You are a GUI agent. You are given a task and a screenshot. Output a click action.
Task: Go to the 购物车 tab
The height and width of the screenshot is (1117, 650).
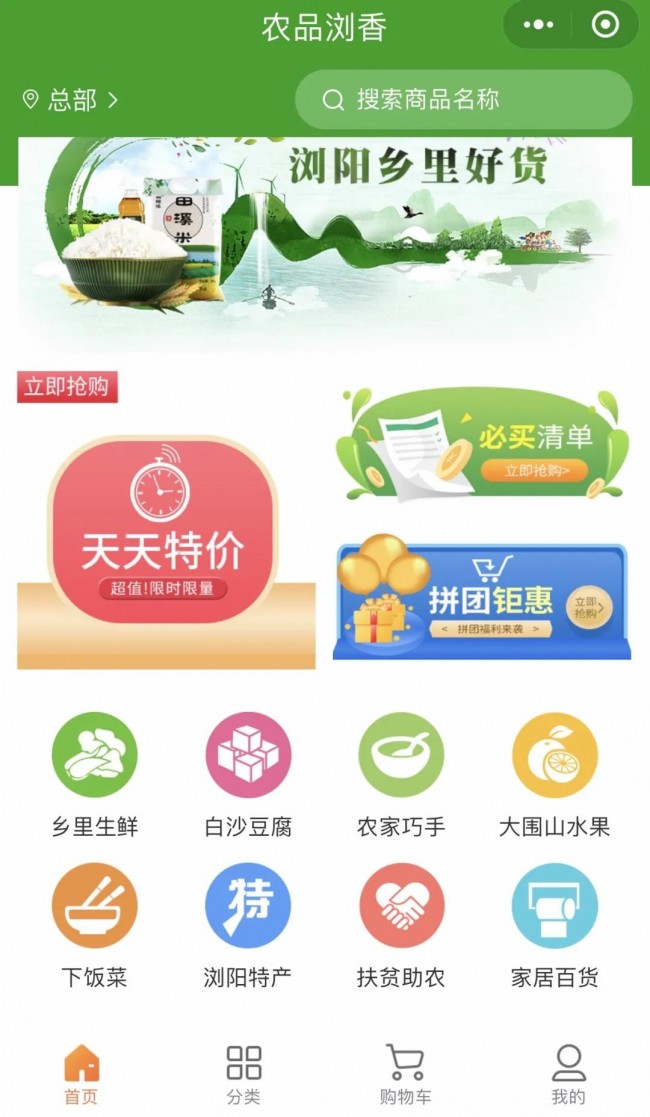coord(405,1074)
